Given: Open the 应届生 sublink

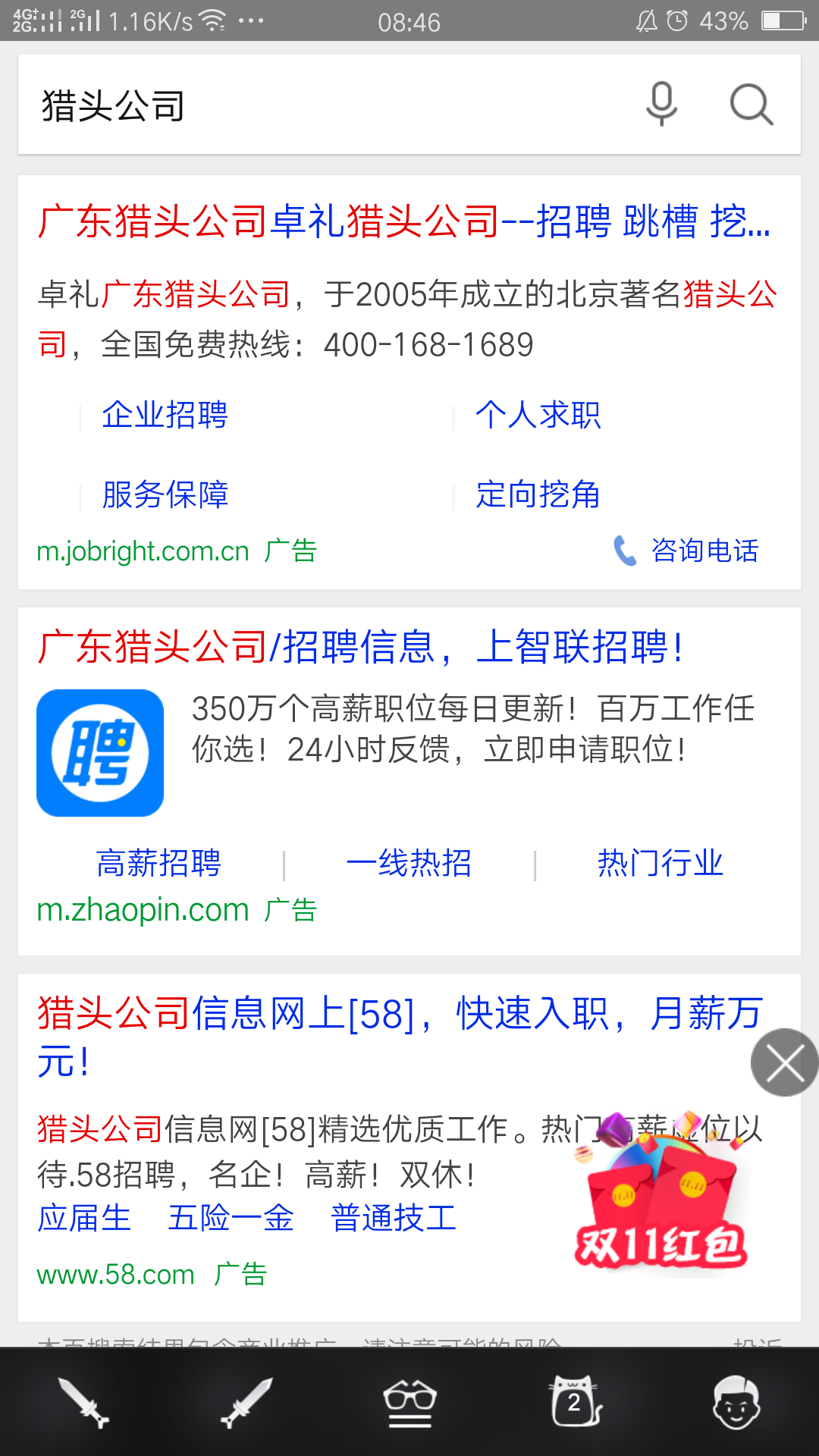Looking at the screenshot, I should pyautogui.click(x=84, y=1218).
